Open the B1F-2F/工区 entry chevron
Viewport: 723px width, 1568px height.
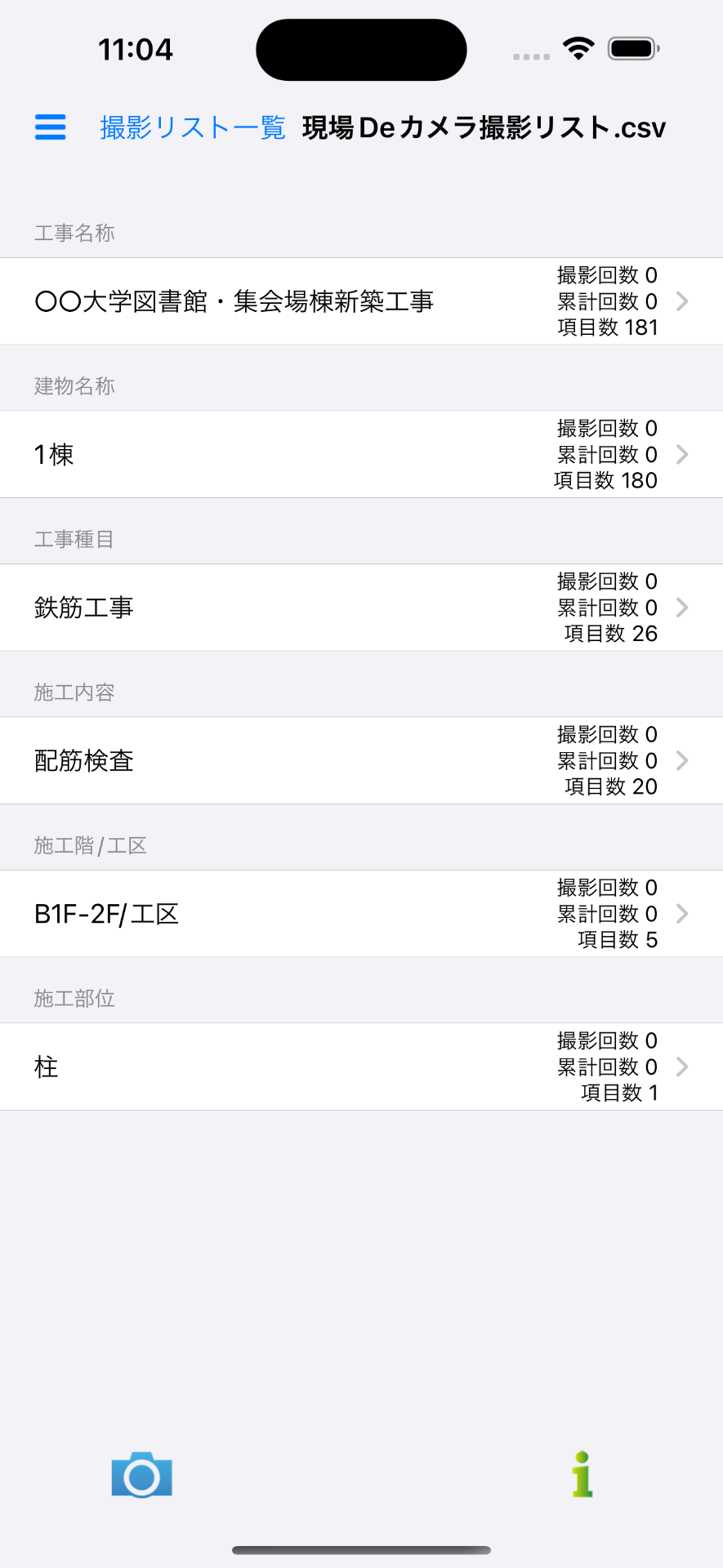(x=682, y=913)
